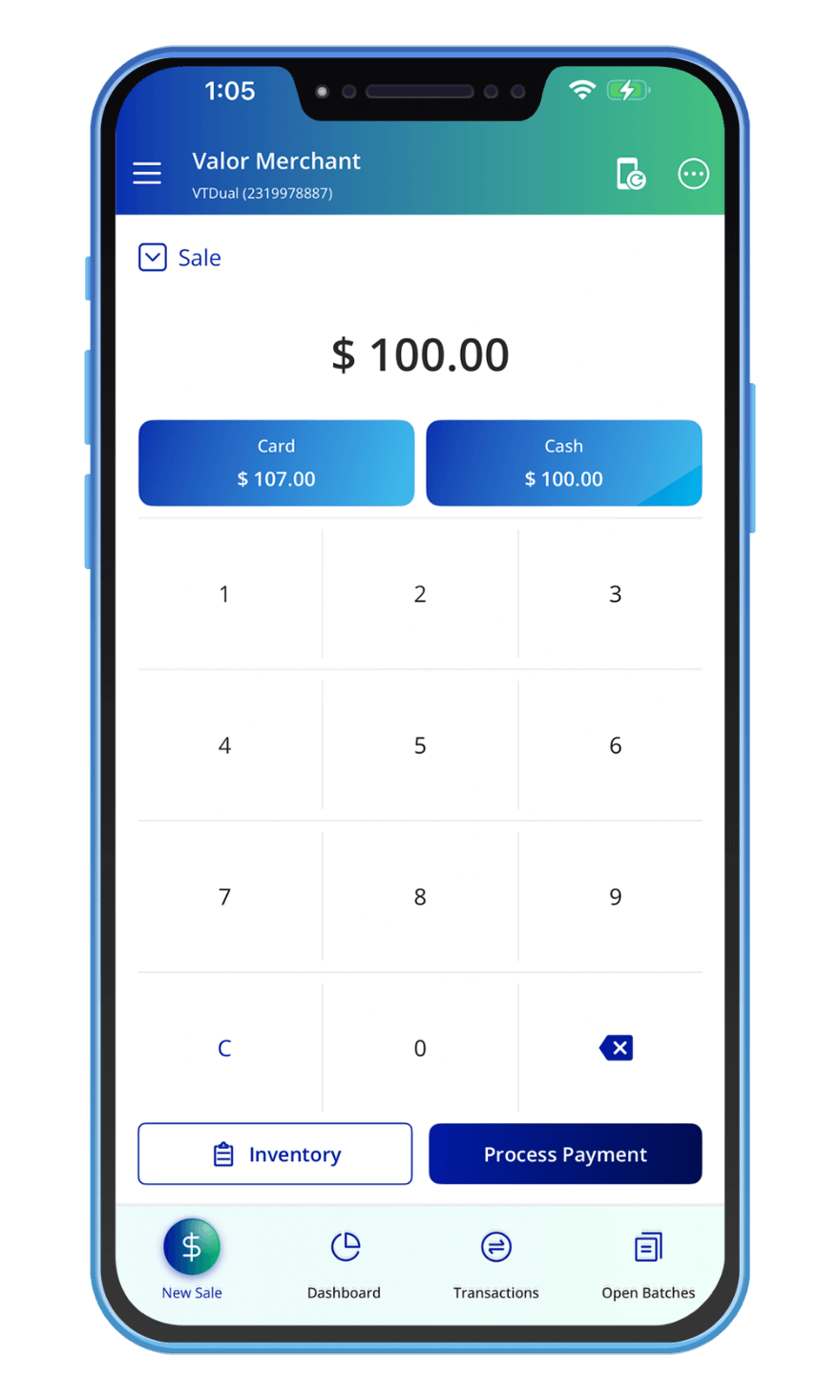Expand the Sale transaction type dropdown

(154, 258)
